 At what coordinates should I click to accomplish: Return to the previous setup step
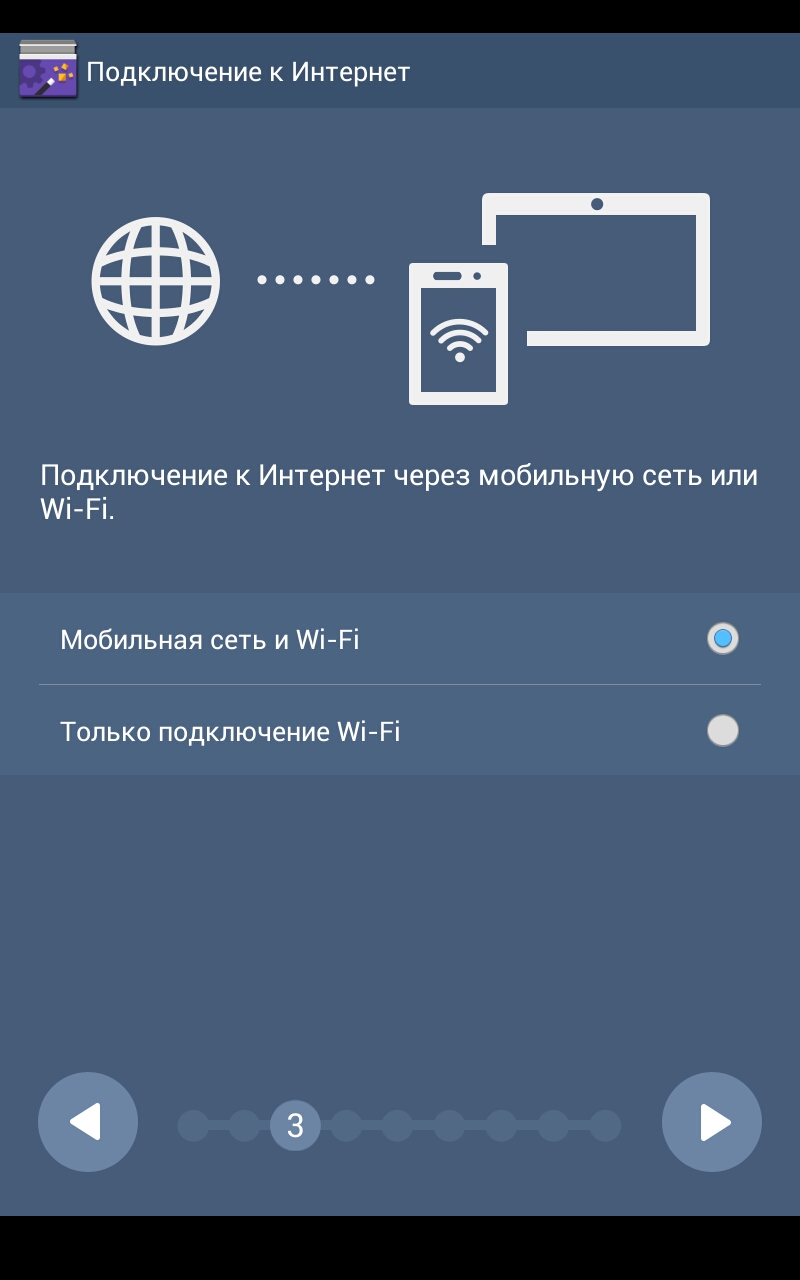pos(88,1122)
